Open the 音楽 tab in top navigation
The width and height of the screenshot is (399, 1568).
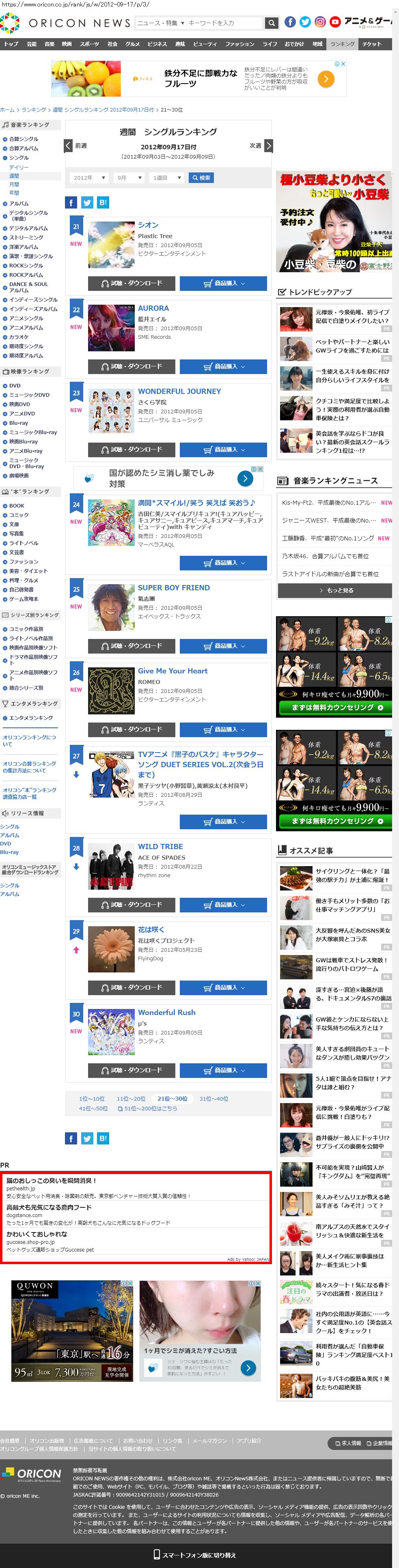[x=50, y=44]
